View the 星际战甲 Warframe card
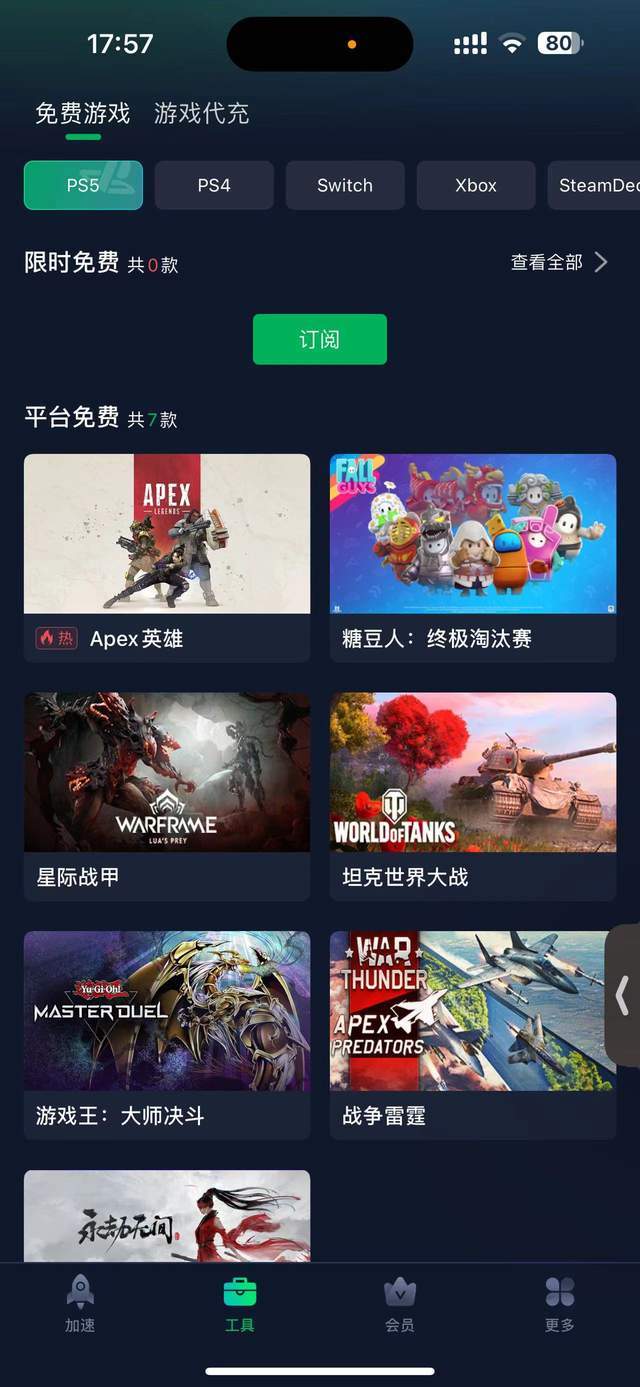640x1387 pixels. pos(167,794)
